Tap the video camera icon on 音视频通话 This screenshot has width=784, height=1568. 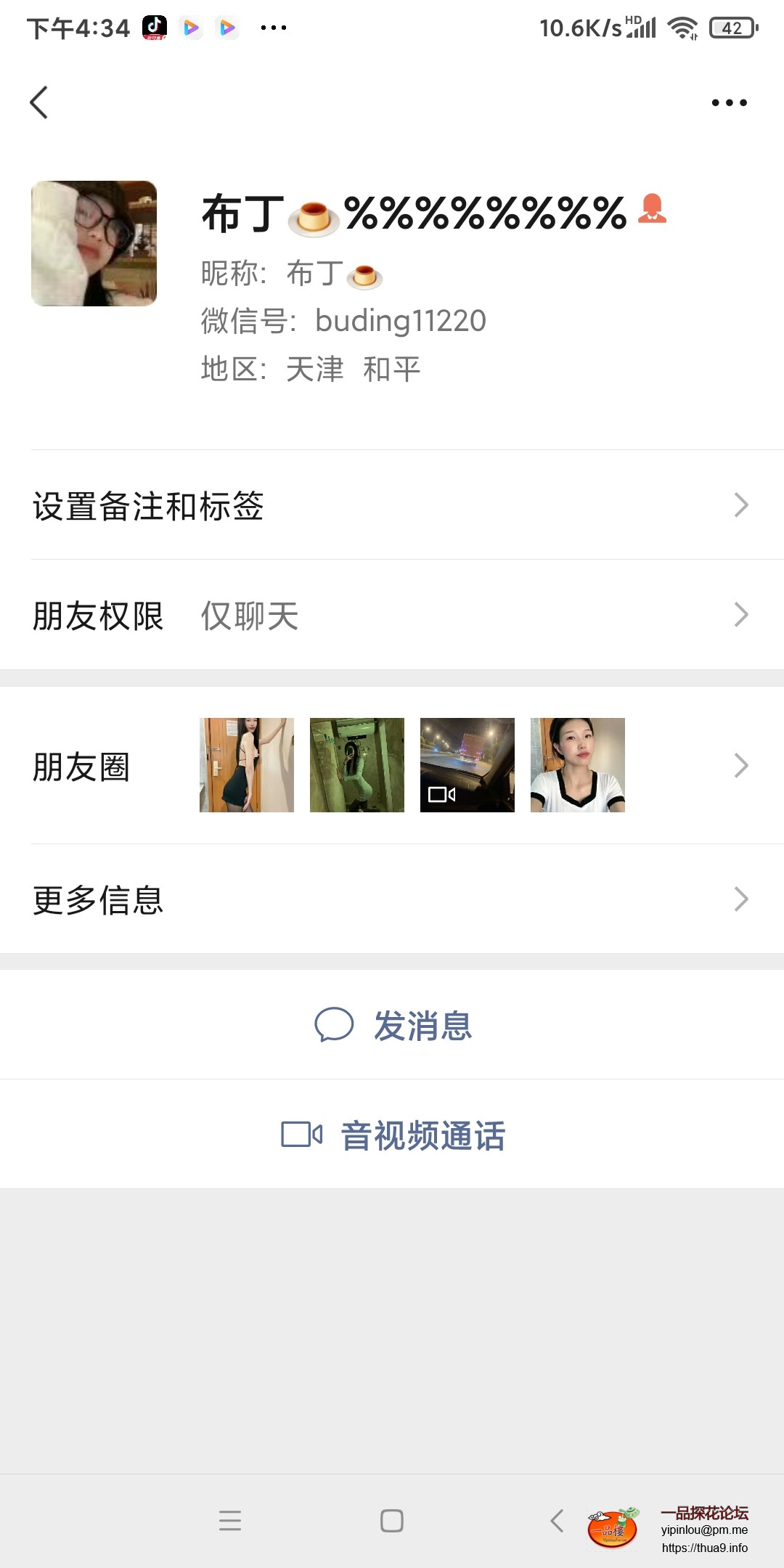pos(300,1133)
